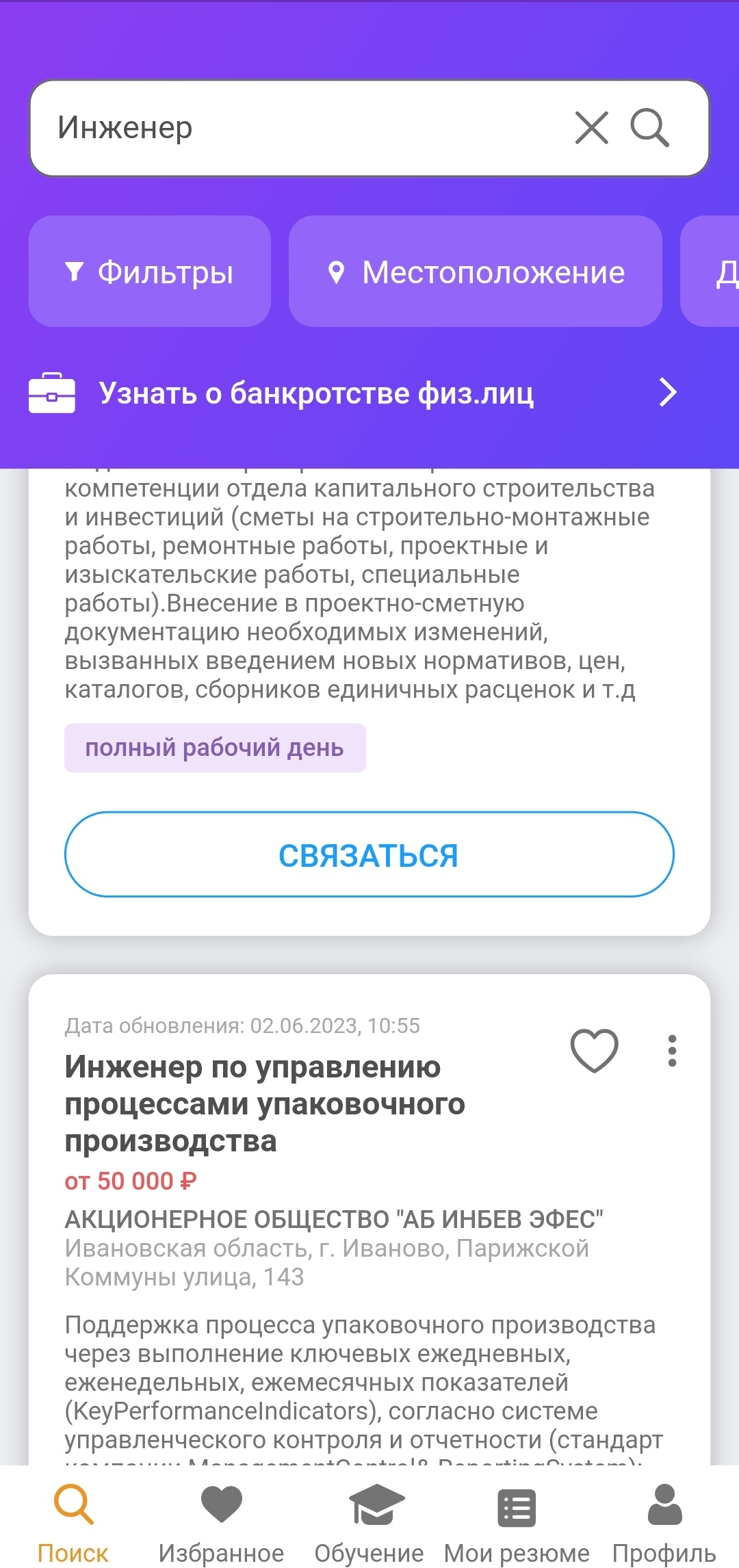This screenshot has height=1568, width=739.
Task: Add packaging production engineer job to favorites
Action: click(x=595, y=1050)
